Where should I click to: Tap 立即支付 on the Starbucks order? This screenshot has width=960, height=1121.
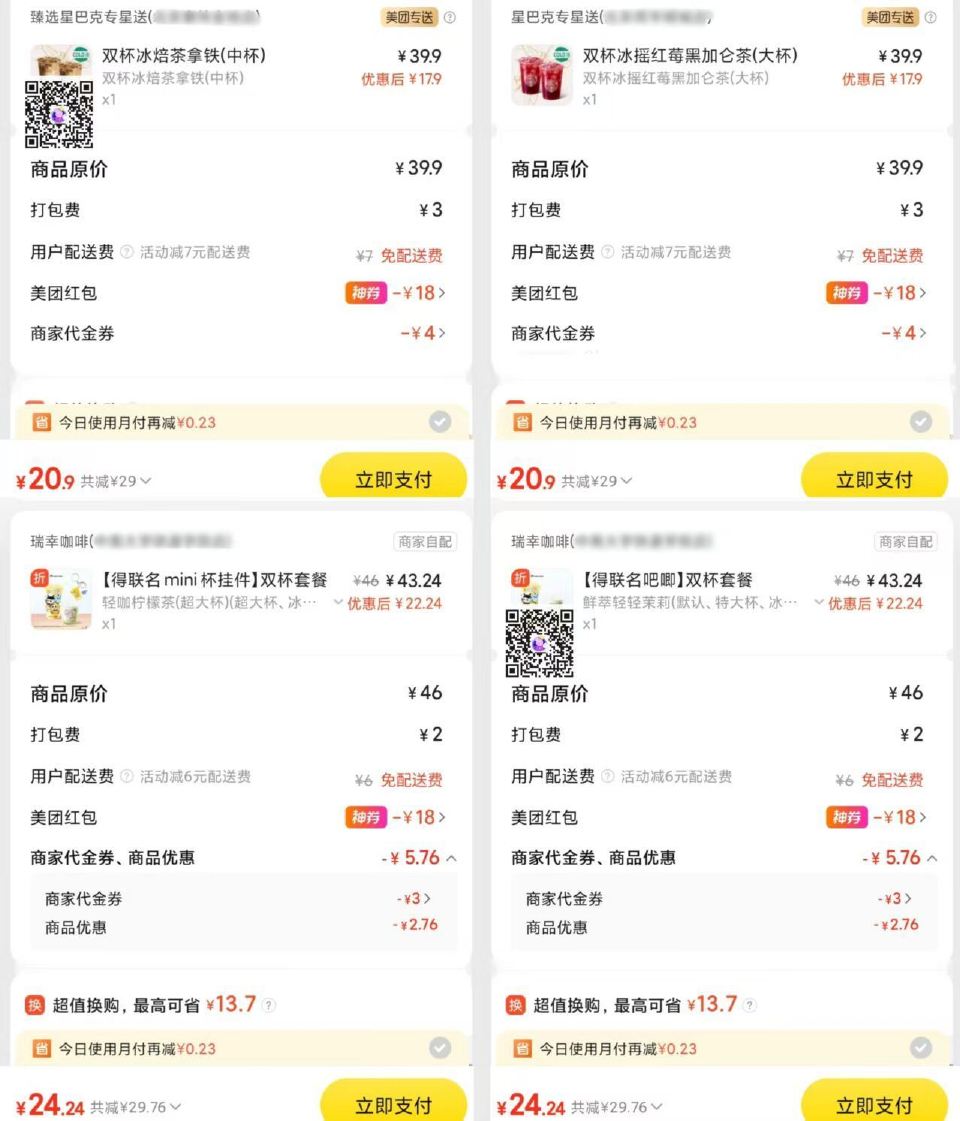click(393, 478)
